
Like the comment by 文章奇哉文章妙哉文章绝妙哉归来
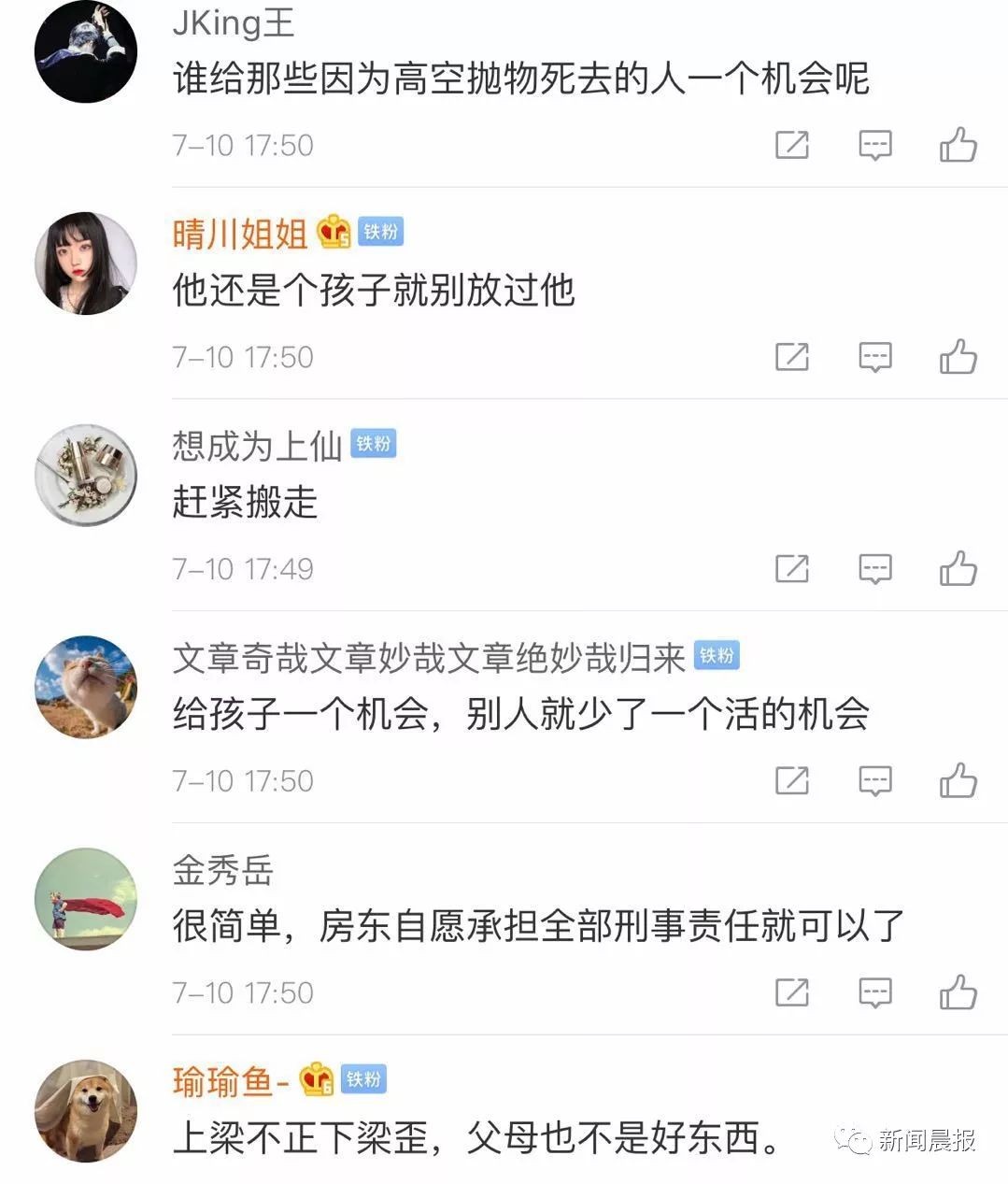(958, 781)
